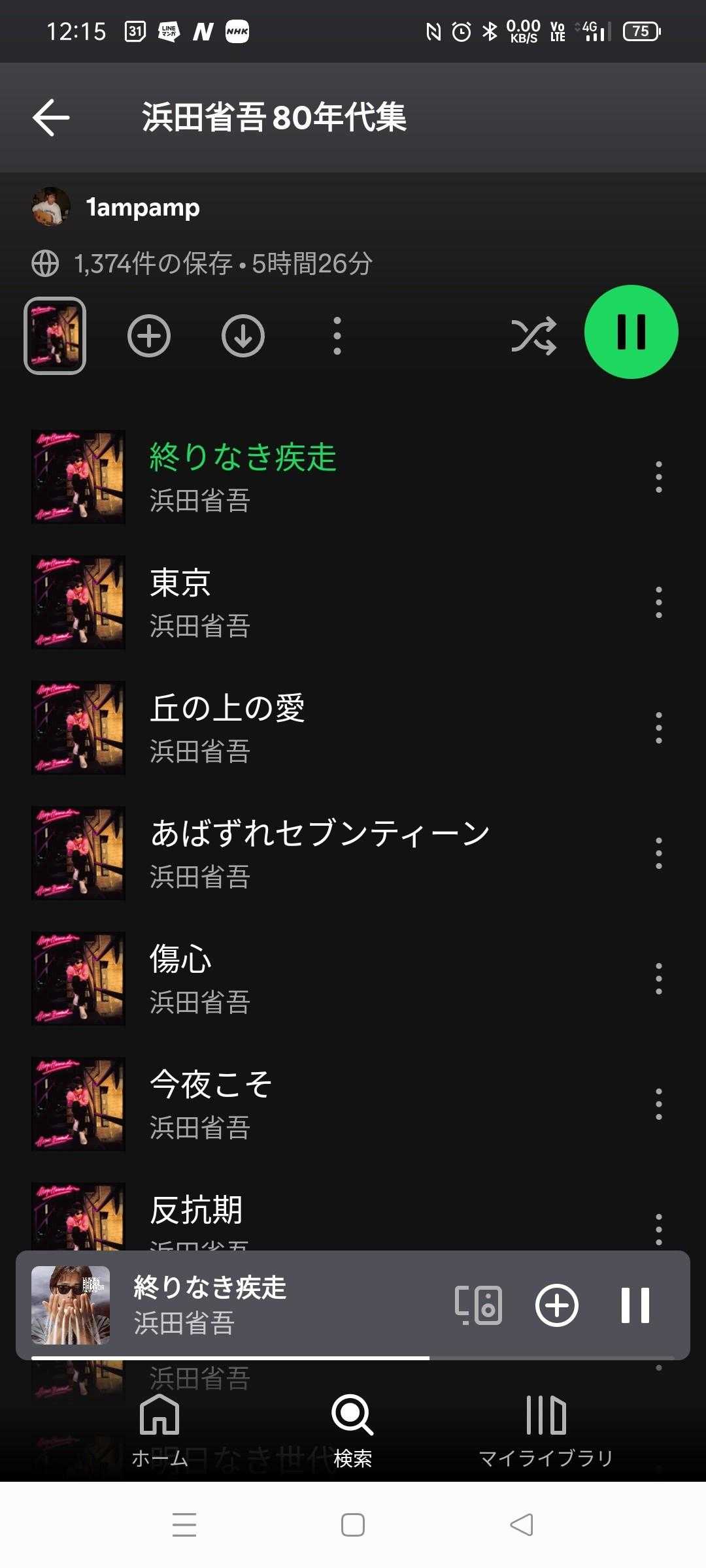Pause from the mini player
Screen dimensions: 706x1568
[635, 1305]
